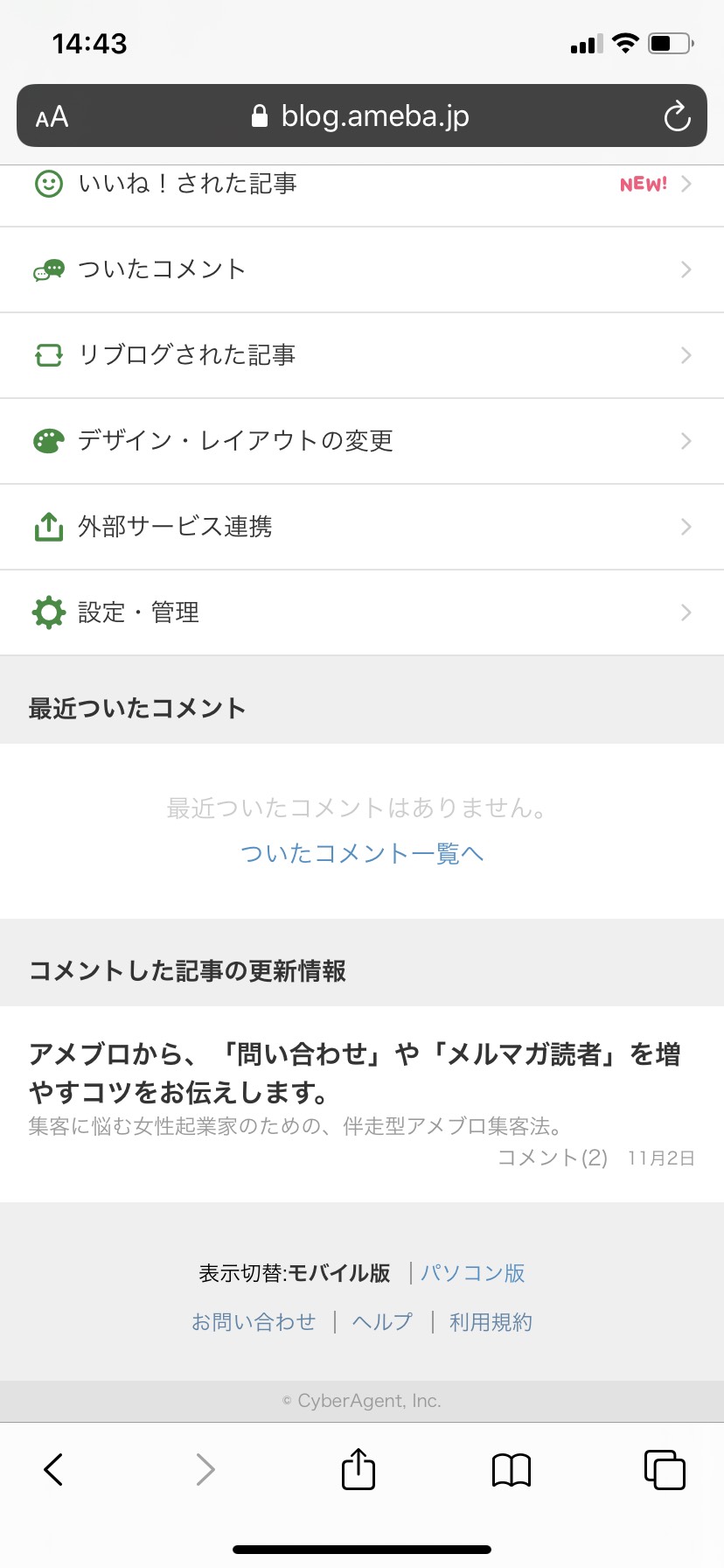Open the bookmarks book icon

click(512, 1470)
